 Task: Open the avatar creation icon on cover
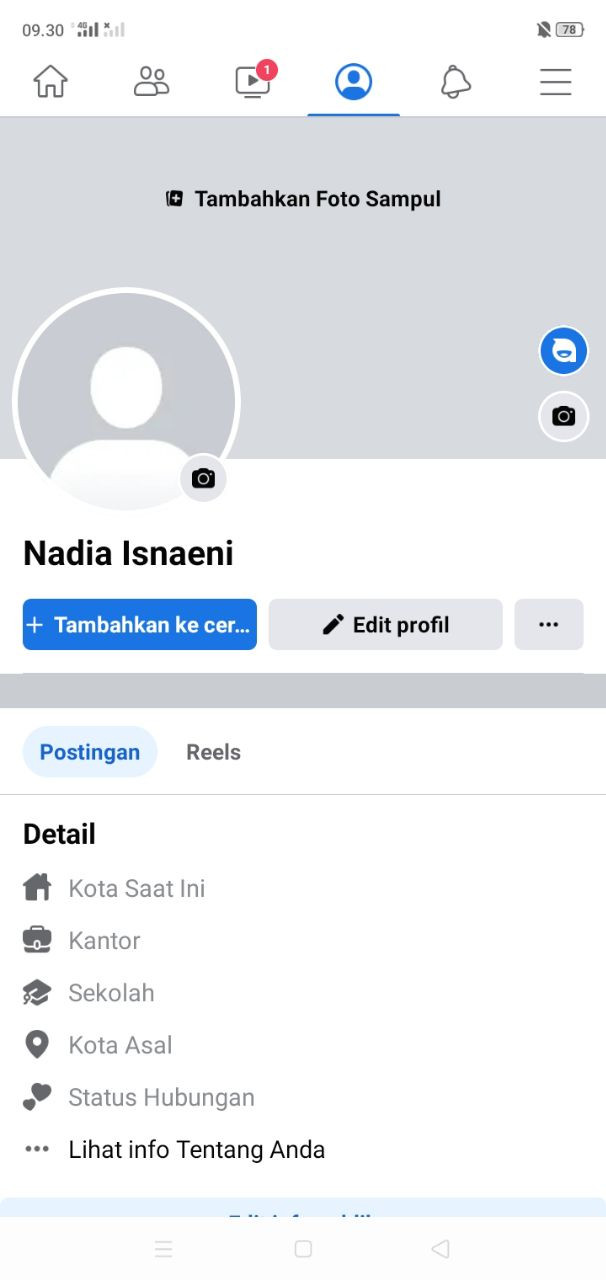tap(564, 351)
